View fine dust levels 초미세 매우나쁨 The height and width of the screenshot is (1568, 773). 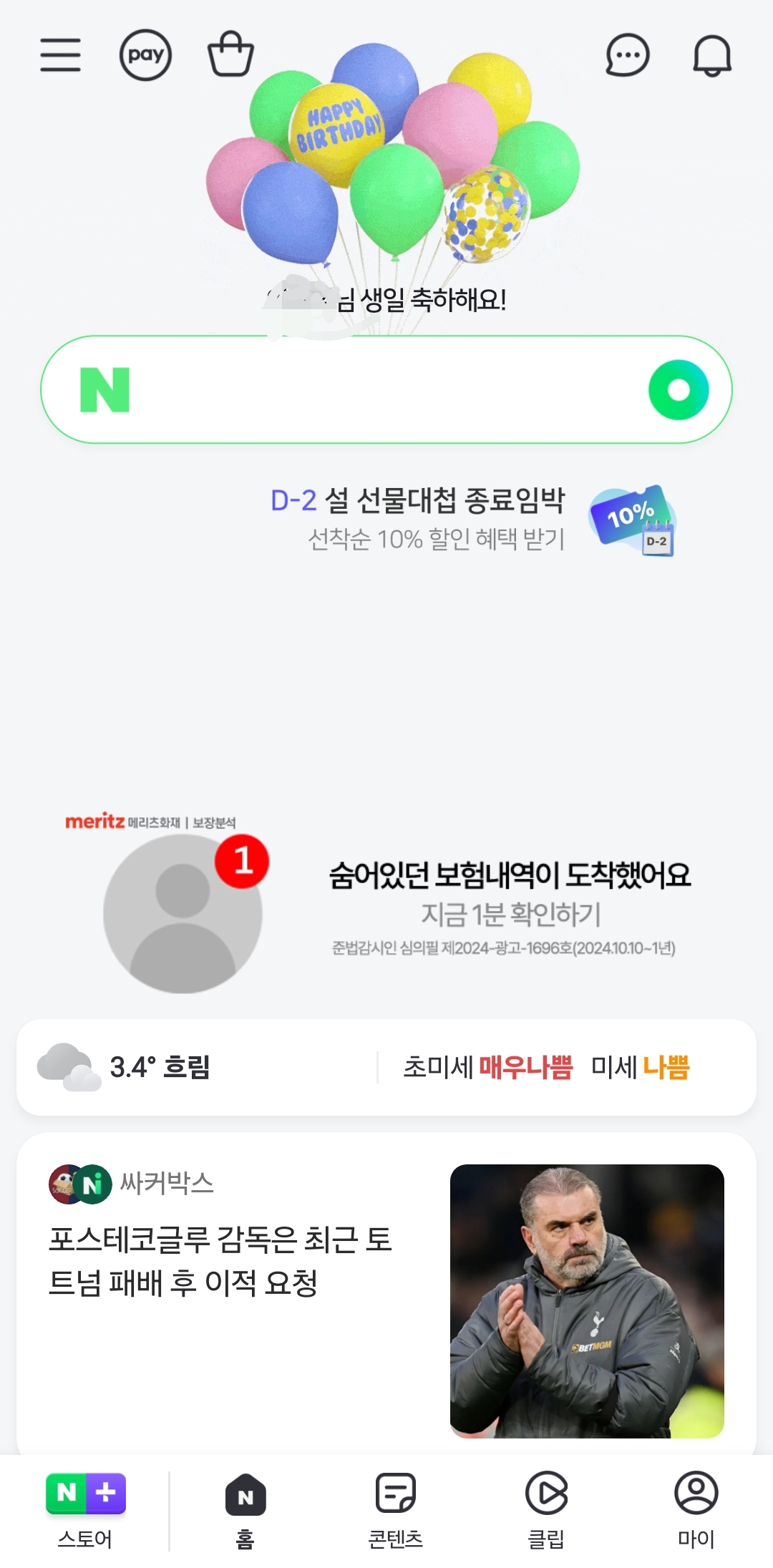[x=487, y=1067]
